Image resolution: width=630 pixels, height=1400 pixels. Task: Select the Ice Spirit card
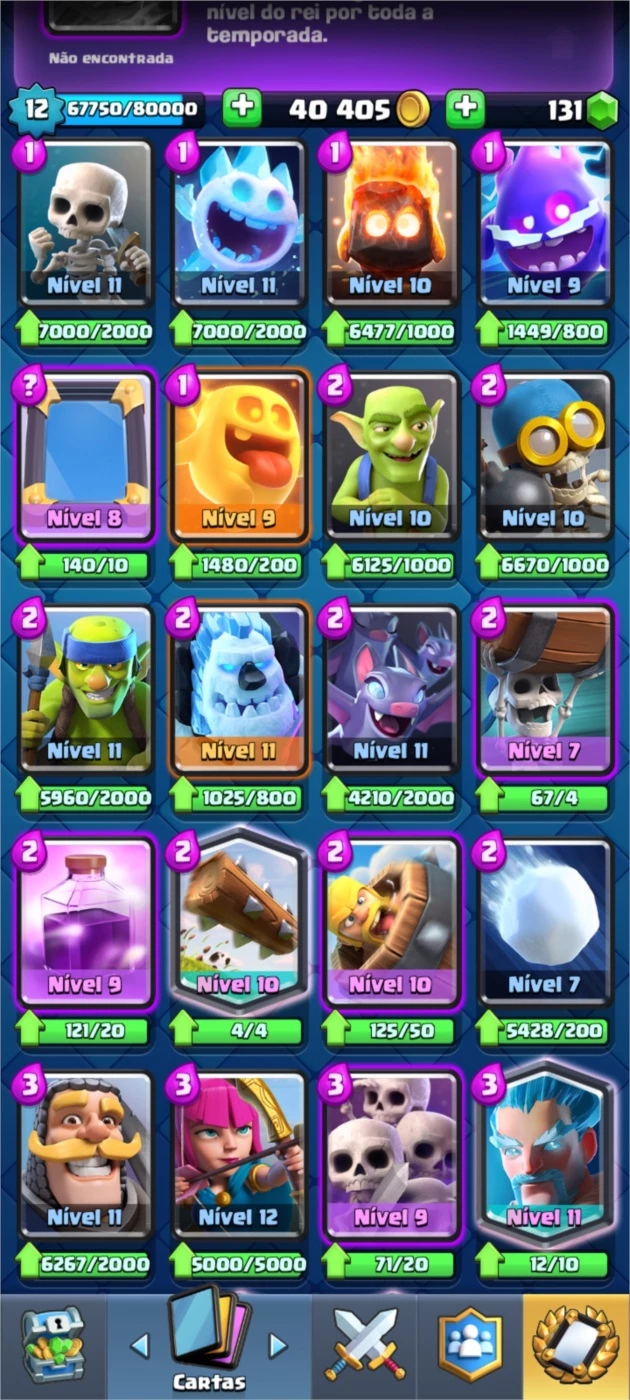point(238,226)
